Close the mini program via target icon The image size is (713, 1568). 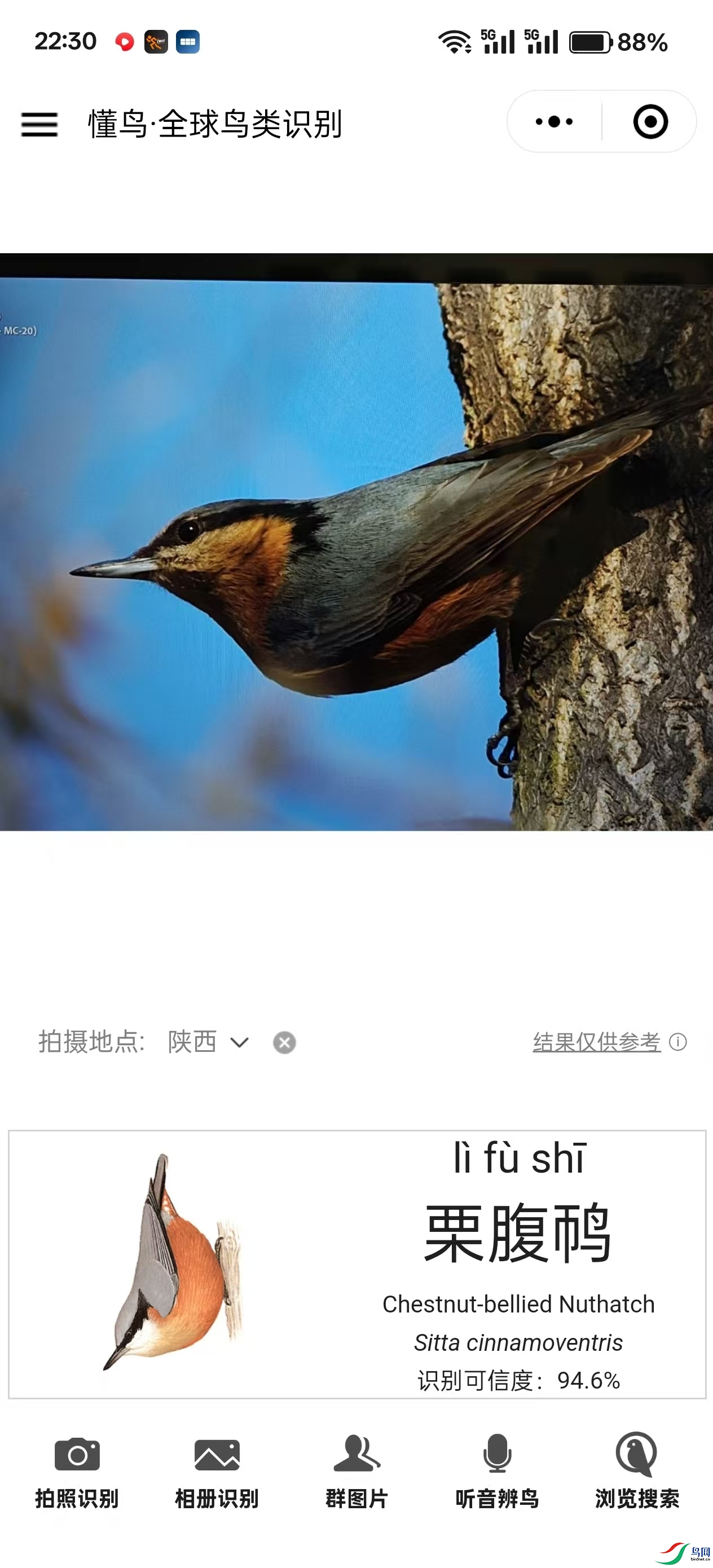click(x=650, y=122)
